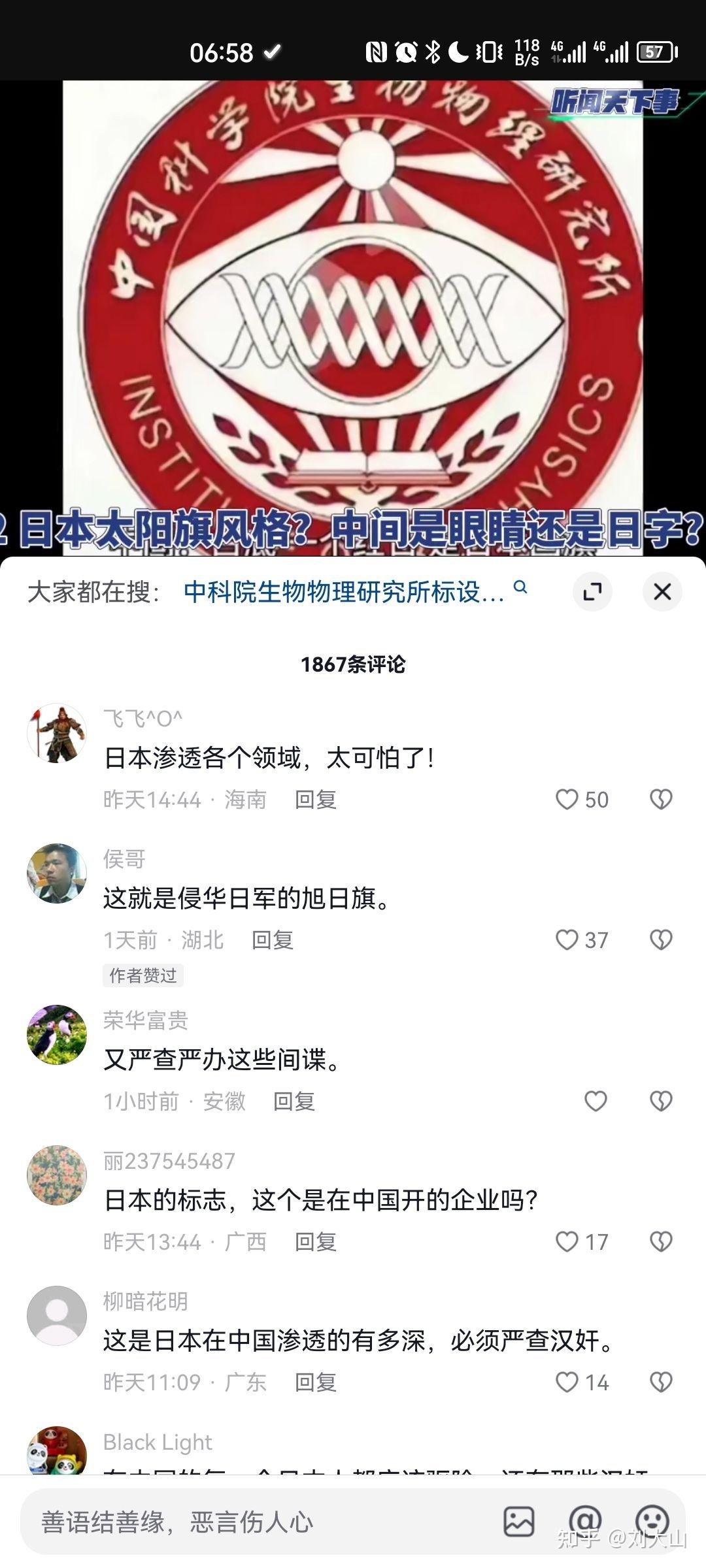Image resolution: width=706 pixels, height=1568 pixels.
Task: Dislike 飞飞^O^'s comment
Action: point(661,799)
